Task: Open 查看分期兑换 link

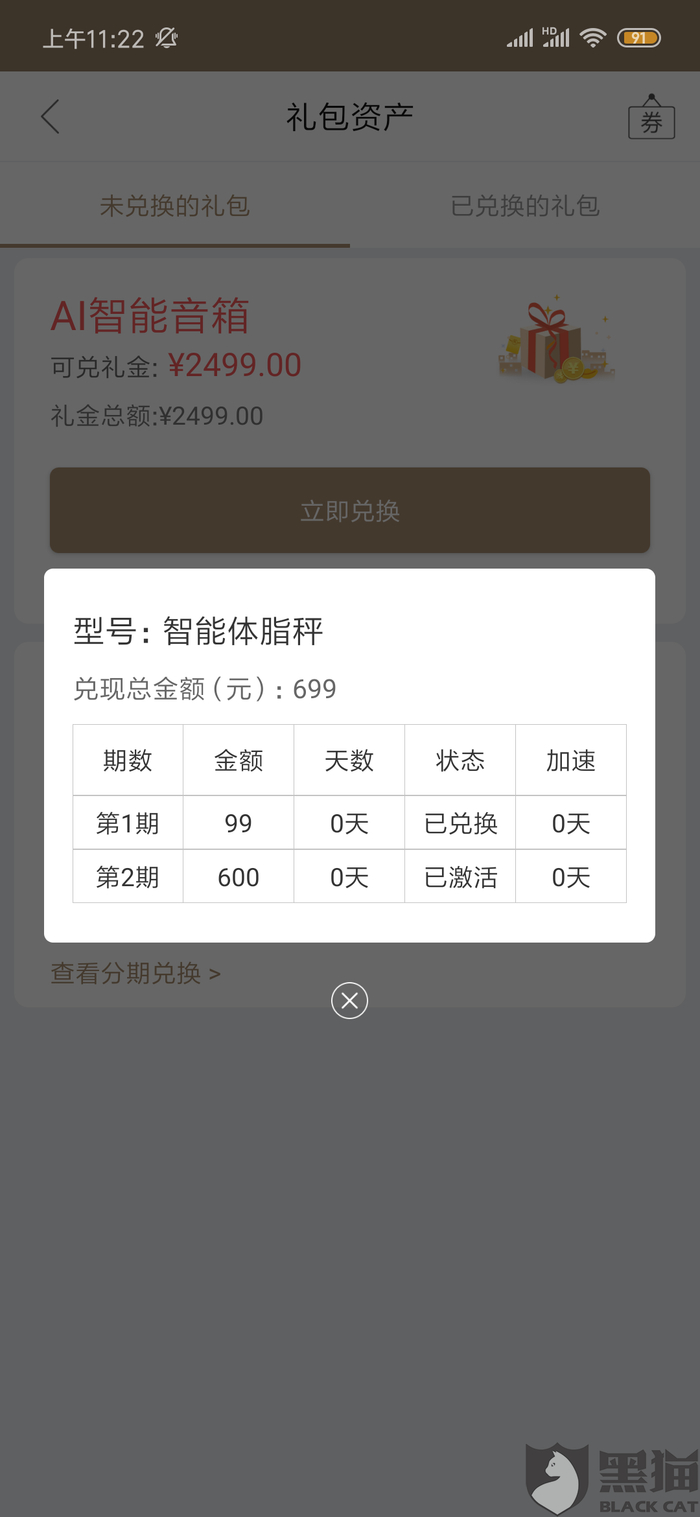Action: 136,973
